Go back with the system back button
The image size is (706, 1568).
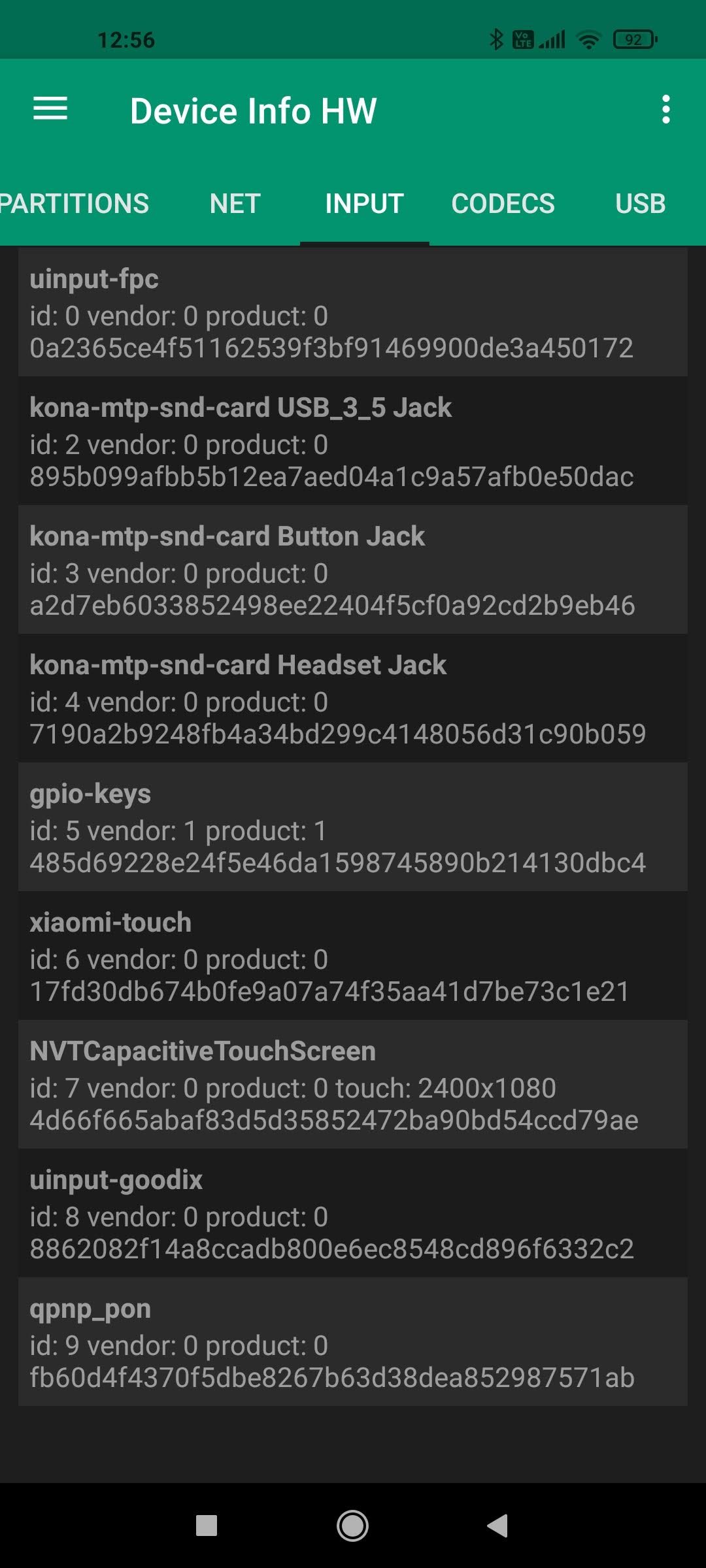(498, 1526)
